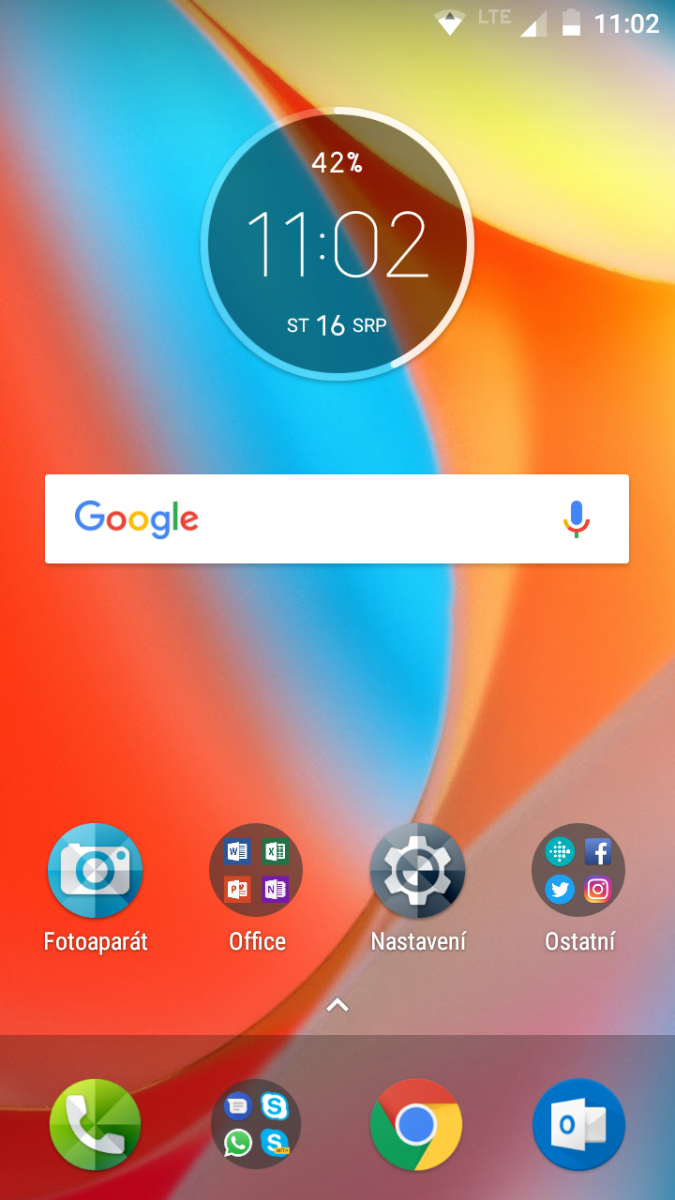Tap the circular clock widget

337,245
